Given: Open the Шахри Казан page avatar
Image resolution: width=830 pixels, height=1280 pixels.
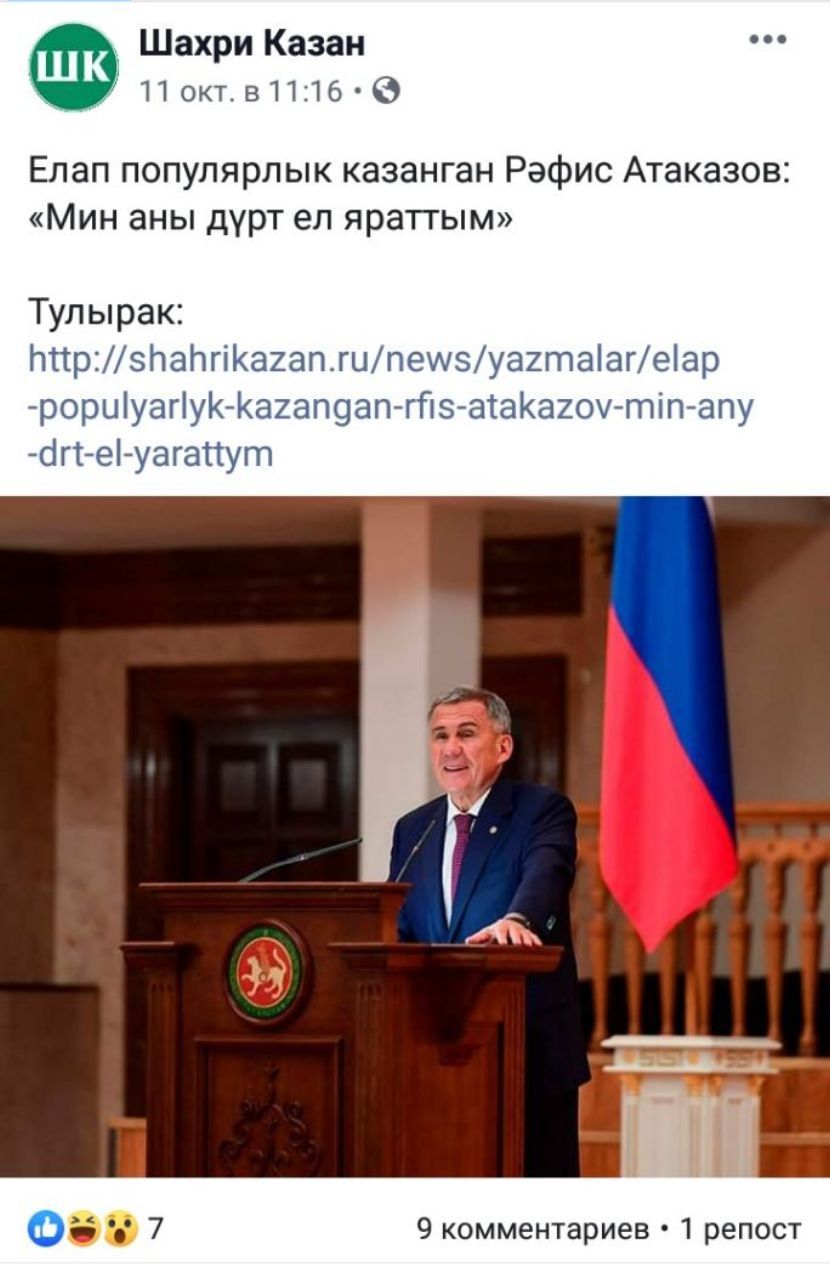Looking at the screenshot, I should pyautogui.click(x=73, y=67).
